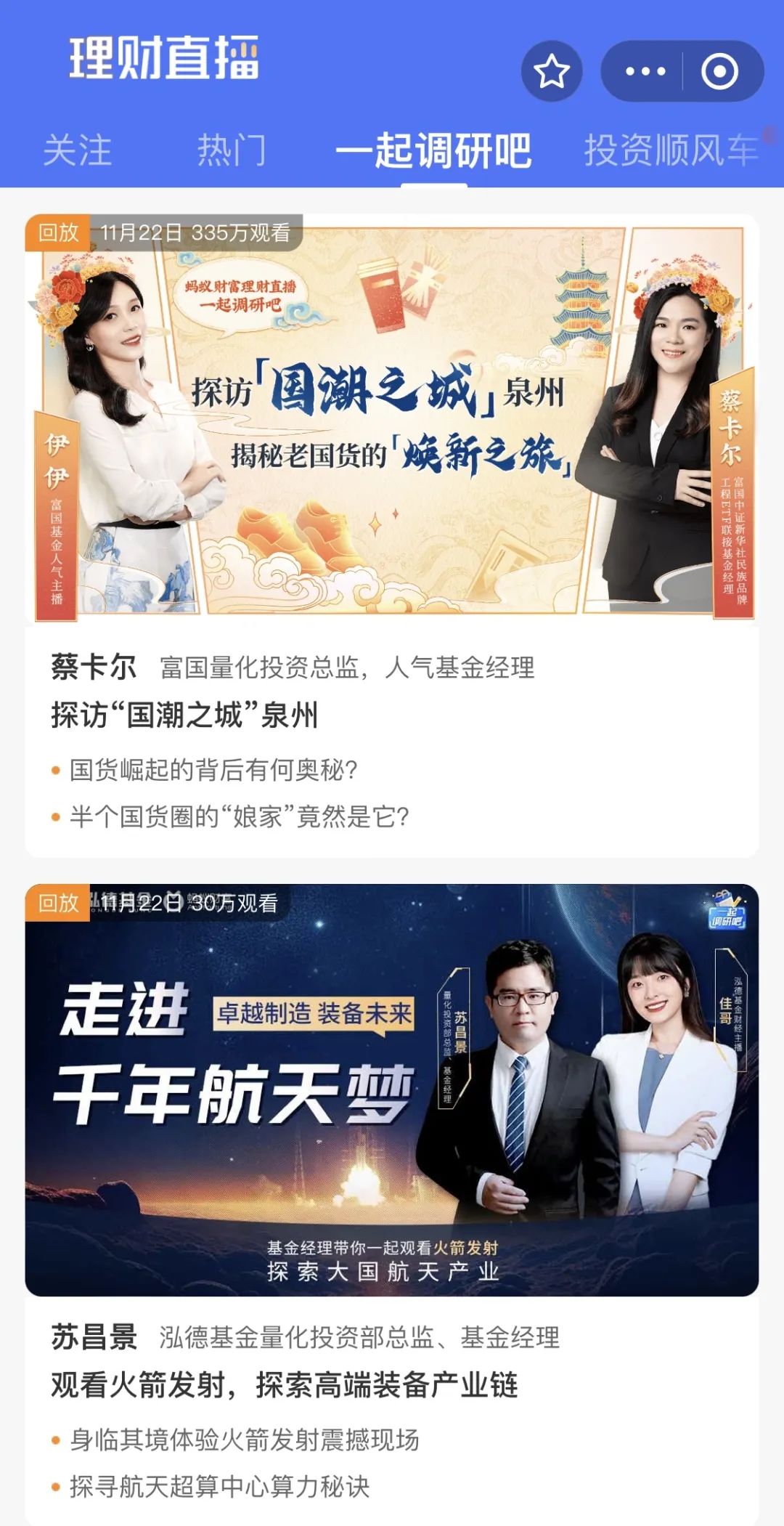Watch the 走进千年航天梦 rocket launch replay
784x1526 pixels.
point(392,1089)
